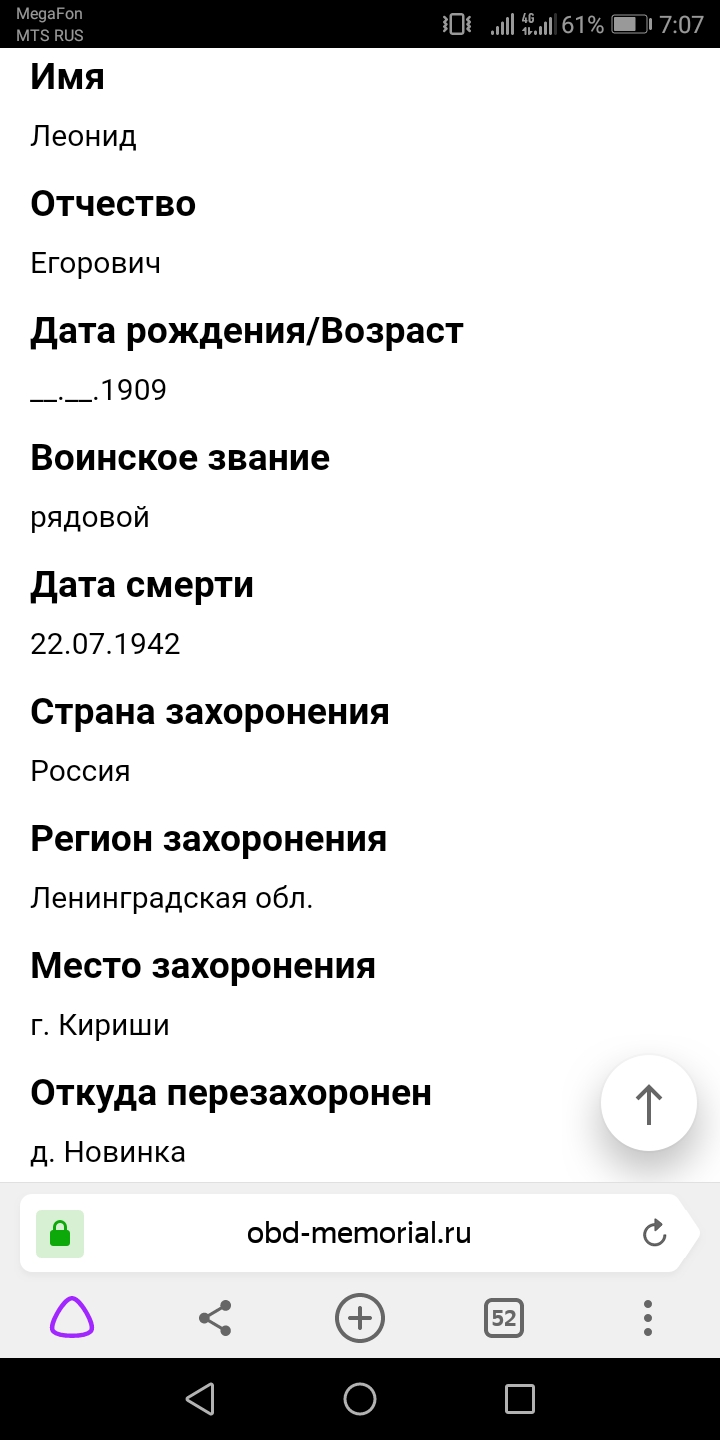Go back using the system back button
720x1440 pixels.
pyautogui.click(x=201, y=1399)
